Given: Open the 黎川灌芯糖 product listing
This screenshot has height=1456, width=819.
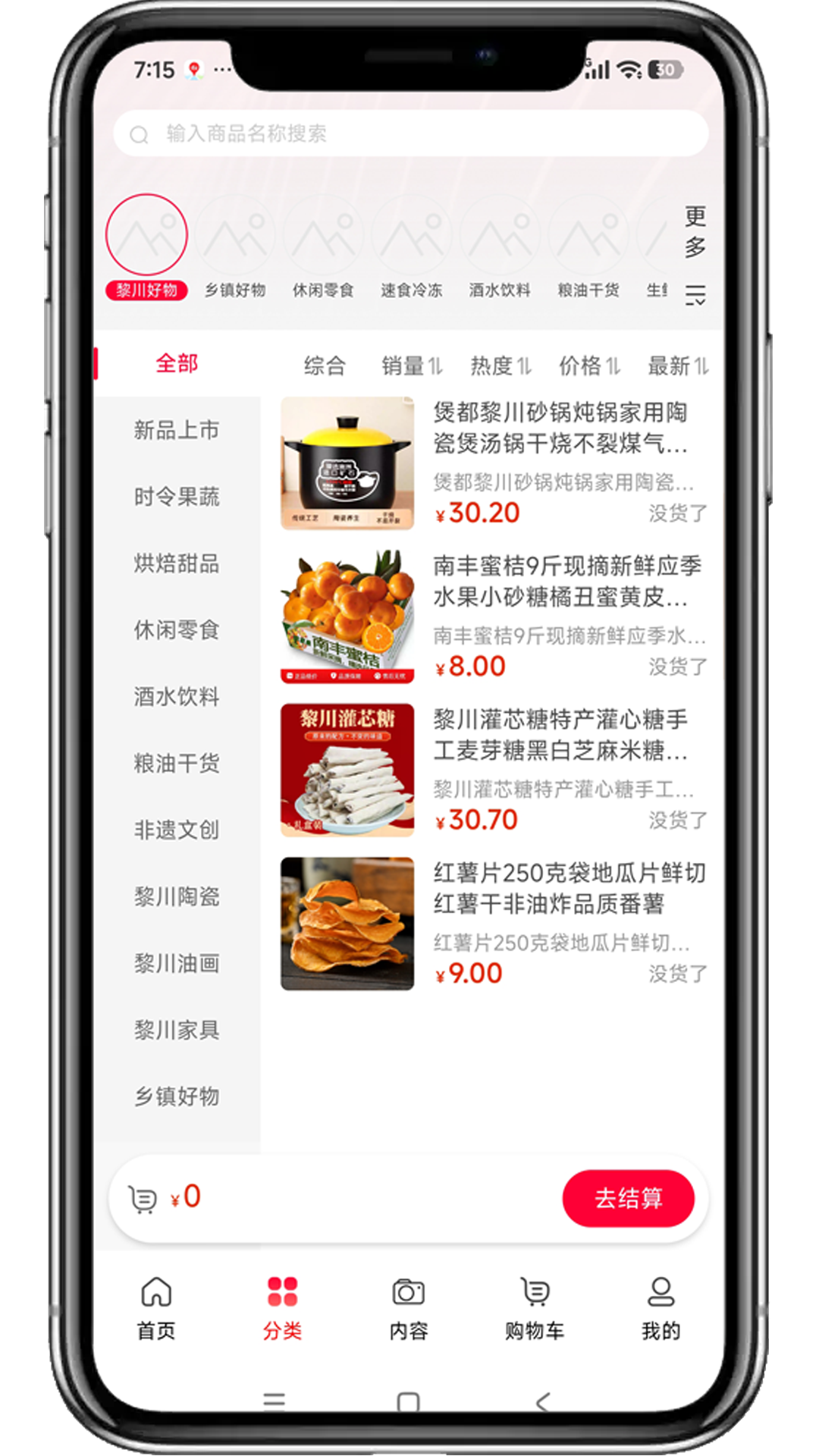Looking at the screenshot, I should click(x=494, y=770).
